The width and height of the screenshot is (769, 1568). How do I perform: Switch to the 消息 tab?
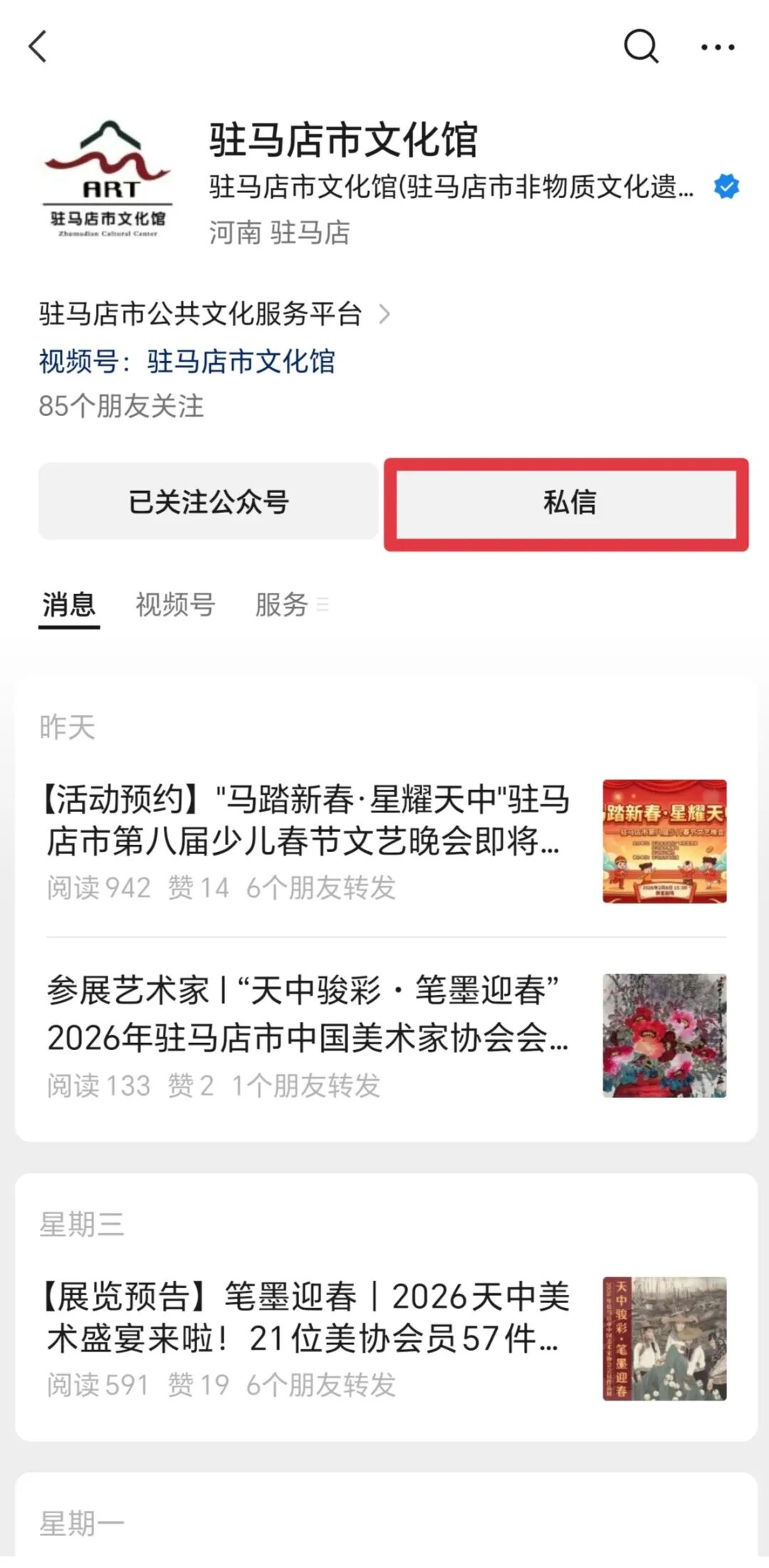tap(68, 605)
